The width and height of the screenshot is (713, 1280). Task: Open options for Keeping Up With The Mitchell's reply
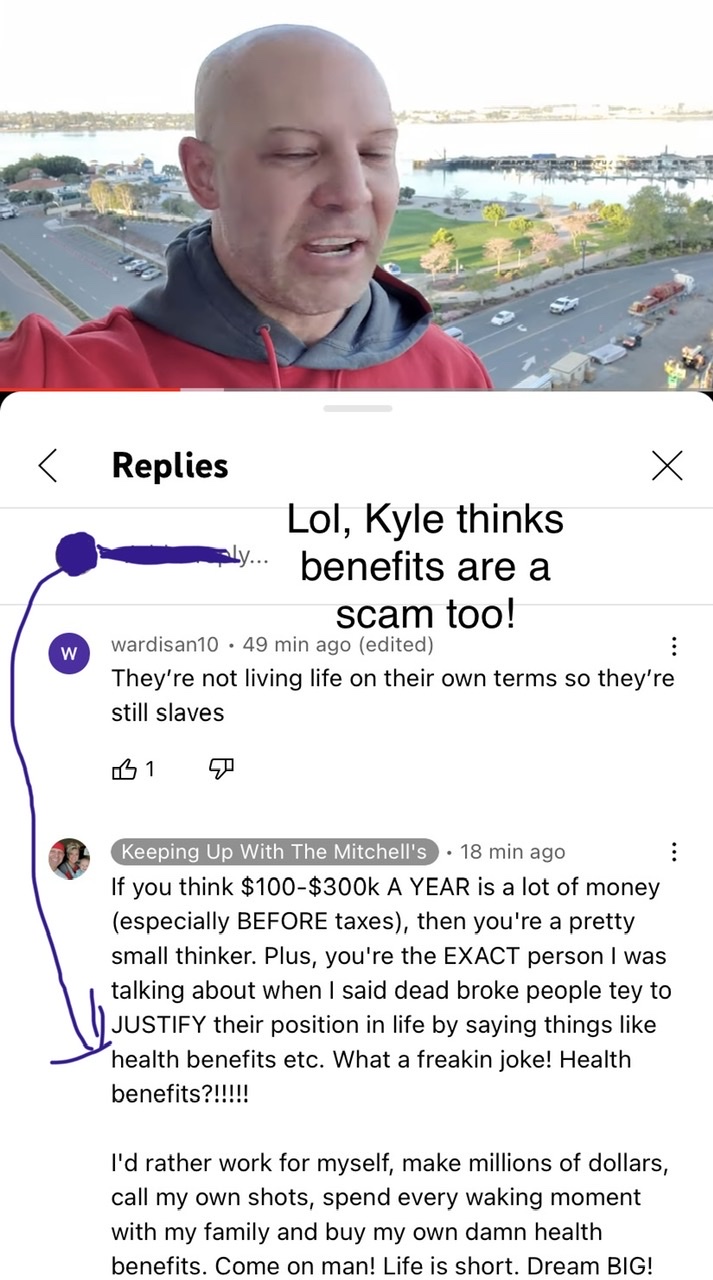pos(675,852)
